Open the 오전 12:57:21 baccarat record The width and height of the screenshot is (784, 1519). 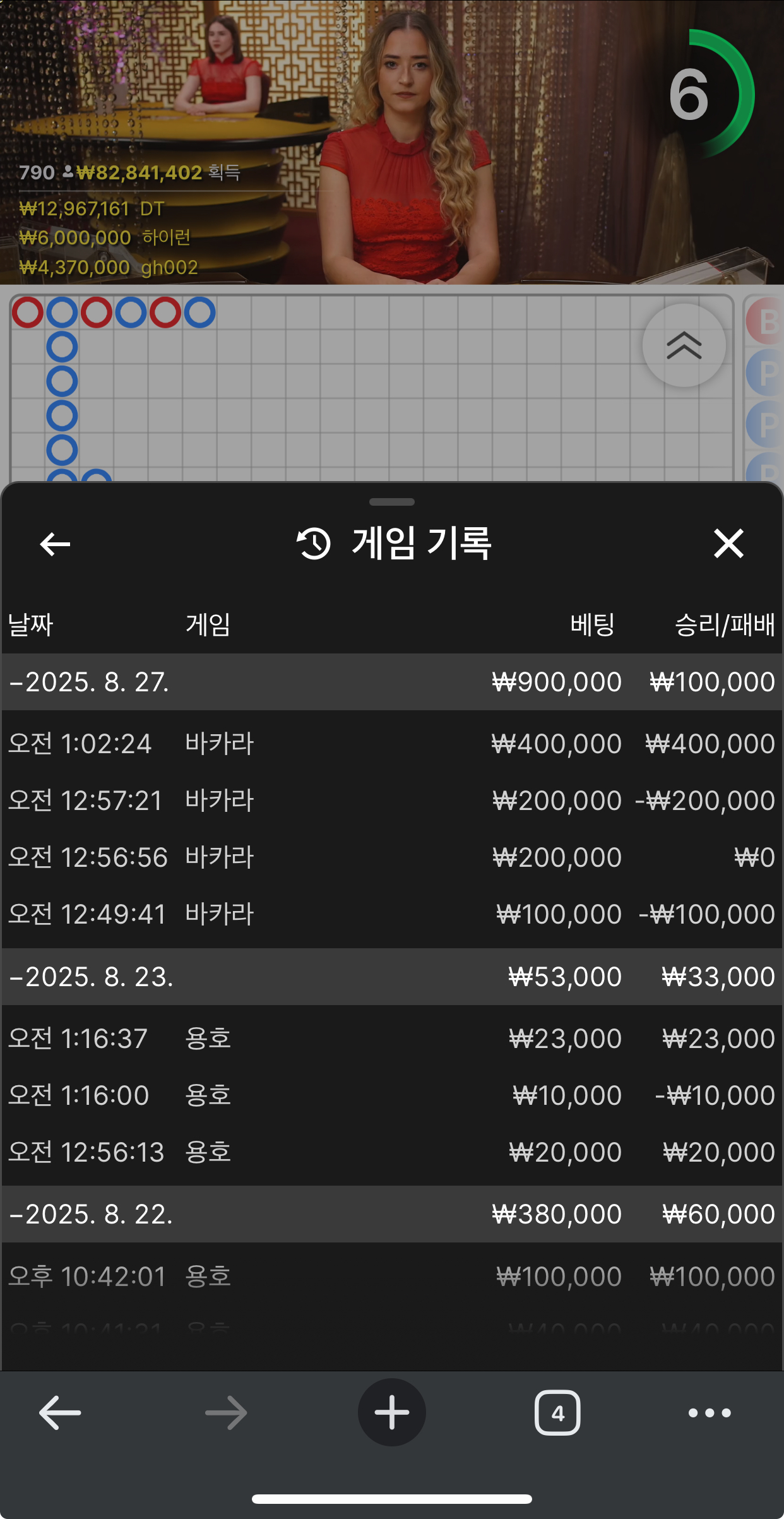(392, 801)
